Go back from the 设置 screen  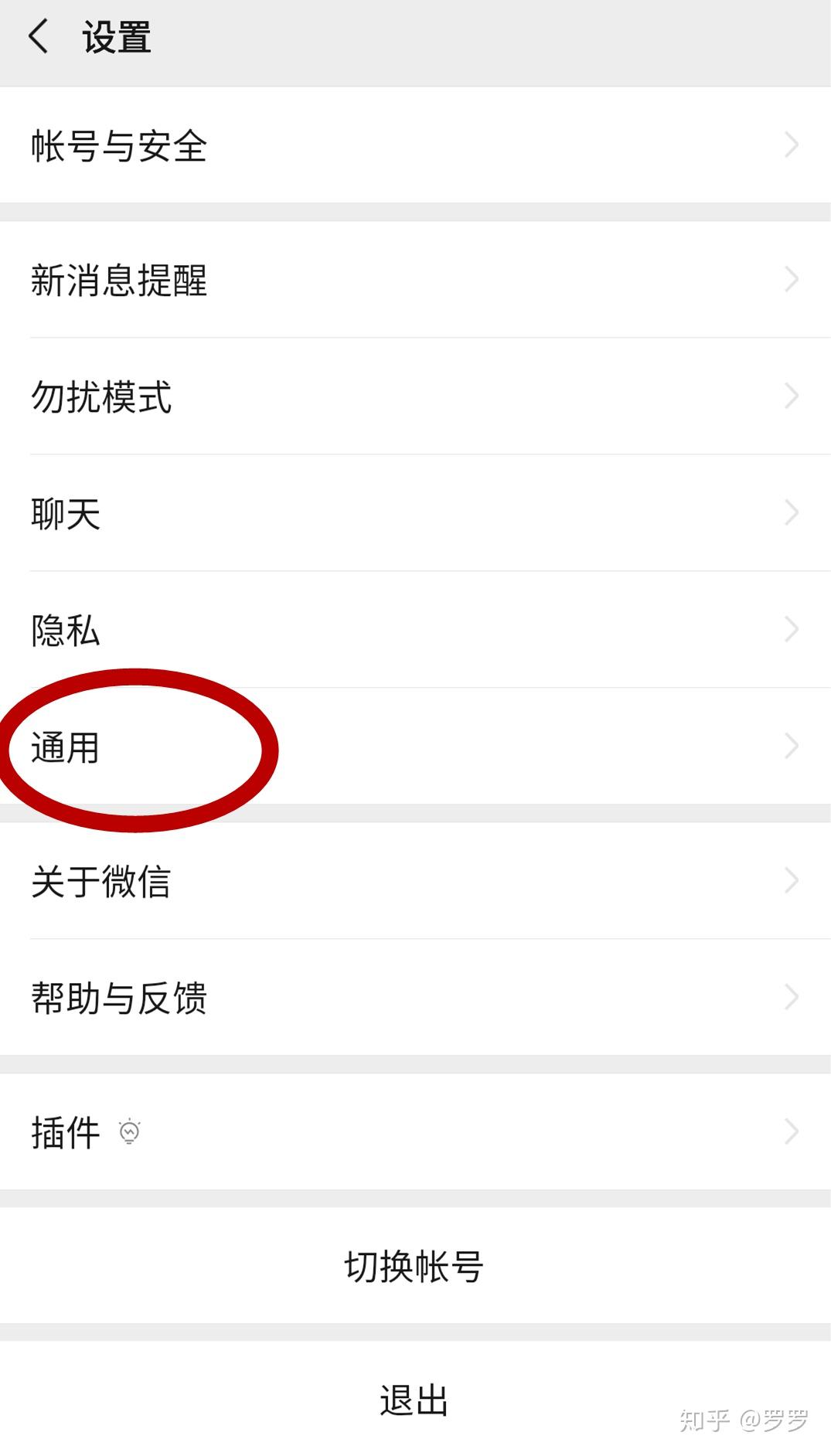click(39, 37)
